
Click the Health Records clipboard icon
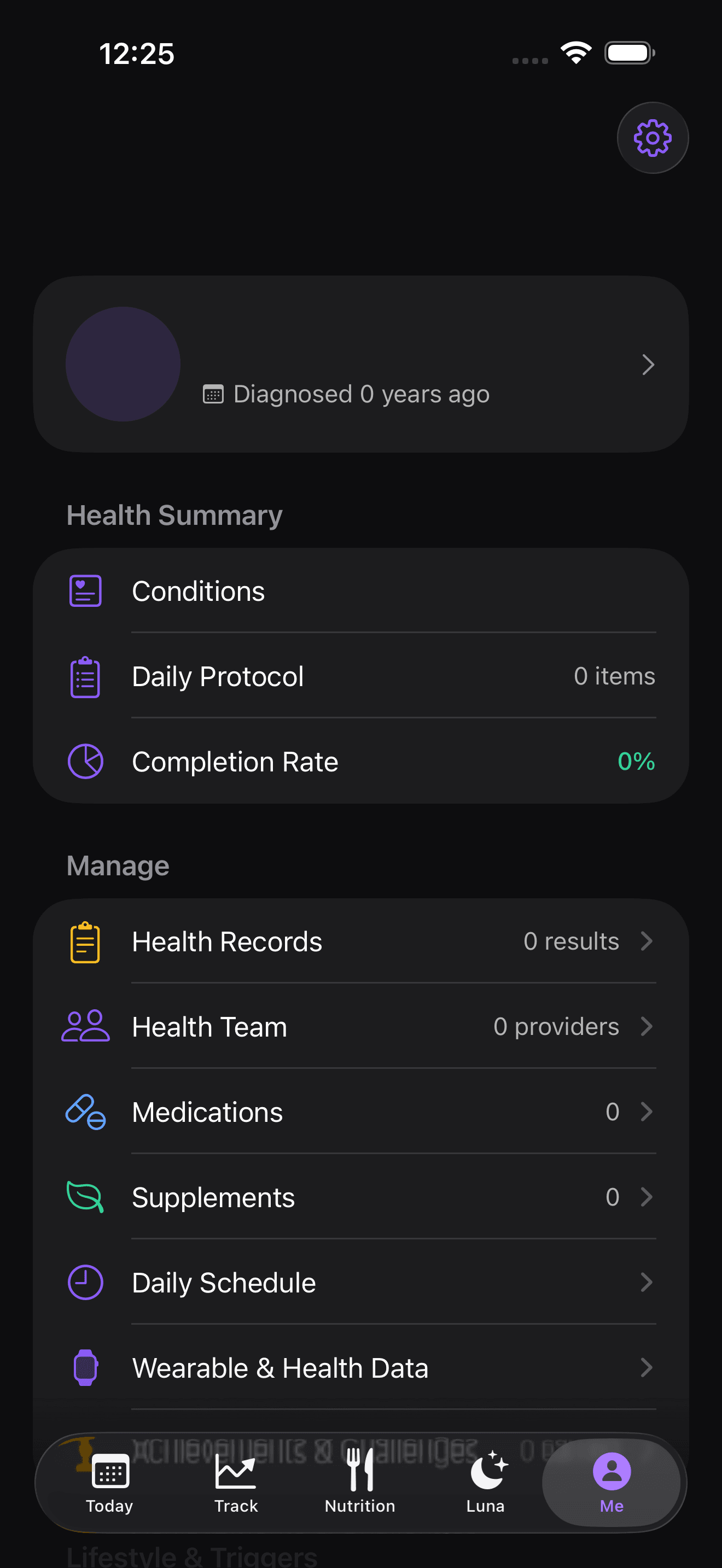85,940
